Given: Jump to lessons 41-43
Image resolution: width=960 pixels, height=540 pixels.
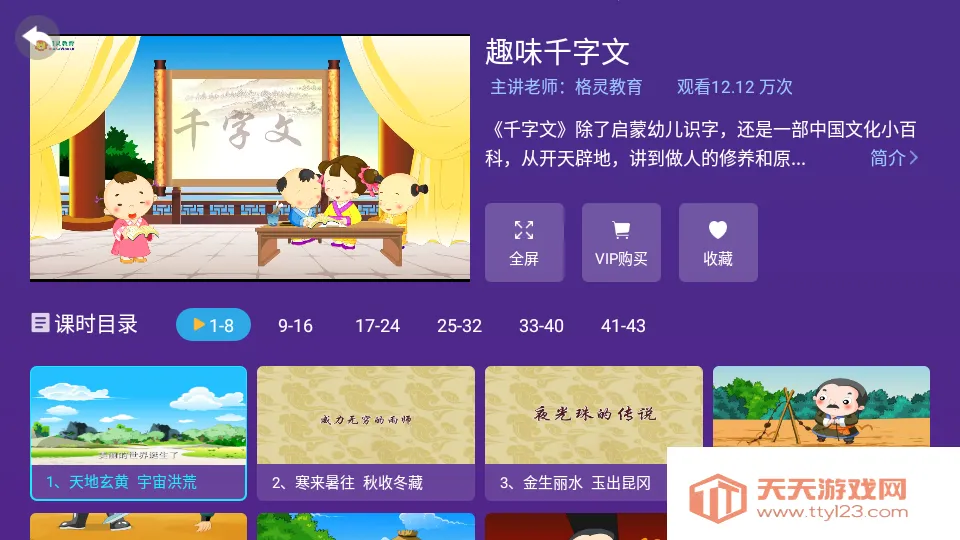Looking at the screenshot, I should click(x=623, y=325).
